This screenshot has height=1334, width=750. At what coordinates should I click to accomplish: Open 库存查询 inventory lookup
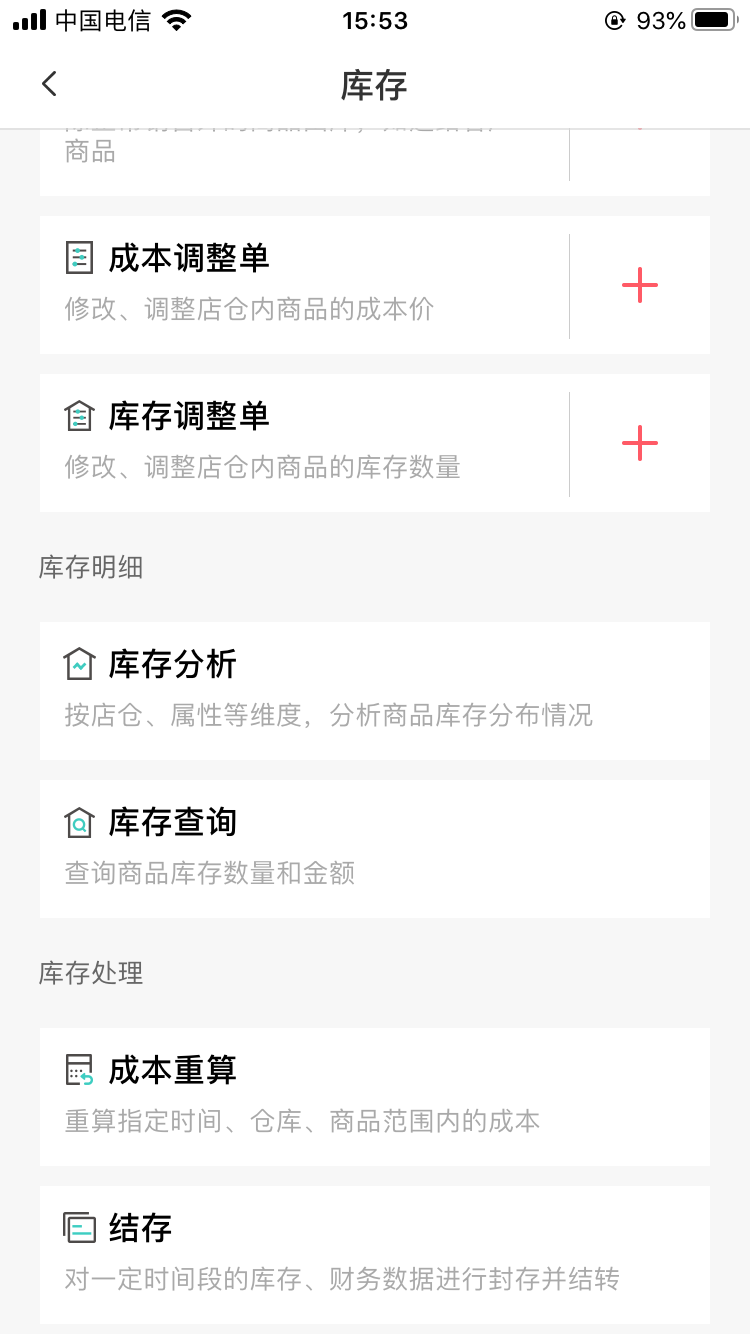point(374,848)
